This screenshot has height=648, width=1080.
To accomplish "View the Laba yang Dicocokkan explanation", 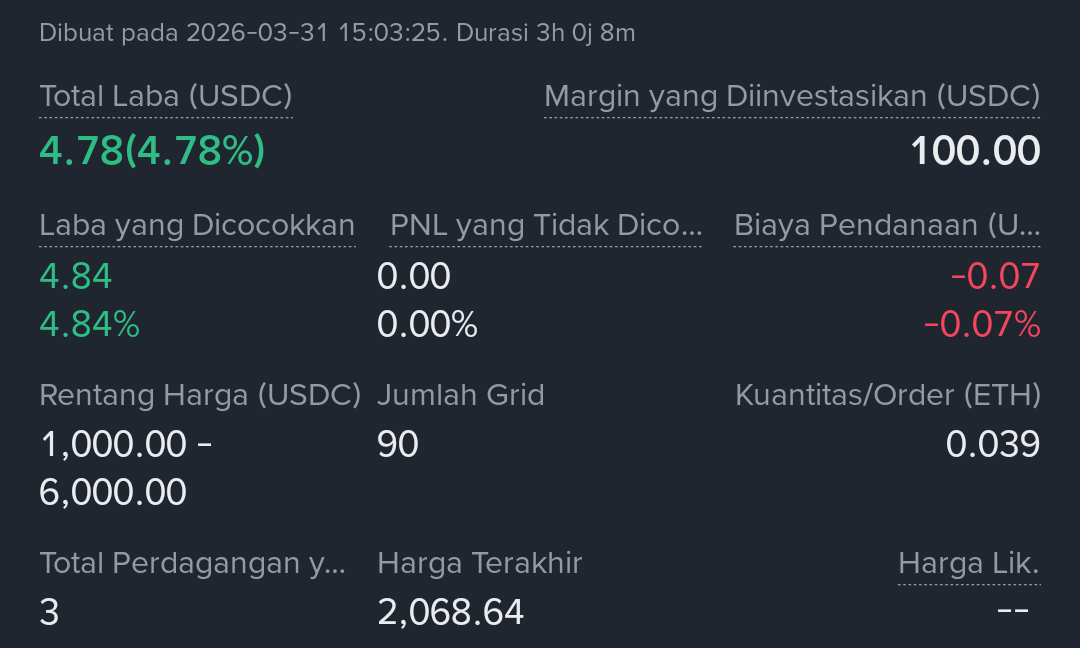I will (x=197, y=226).
